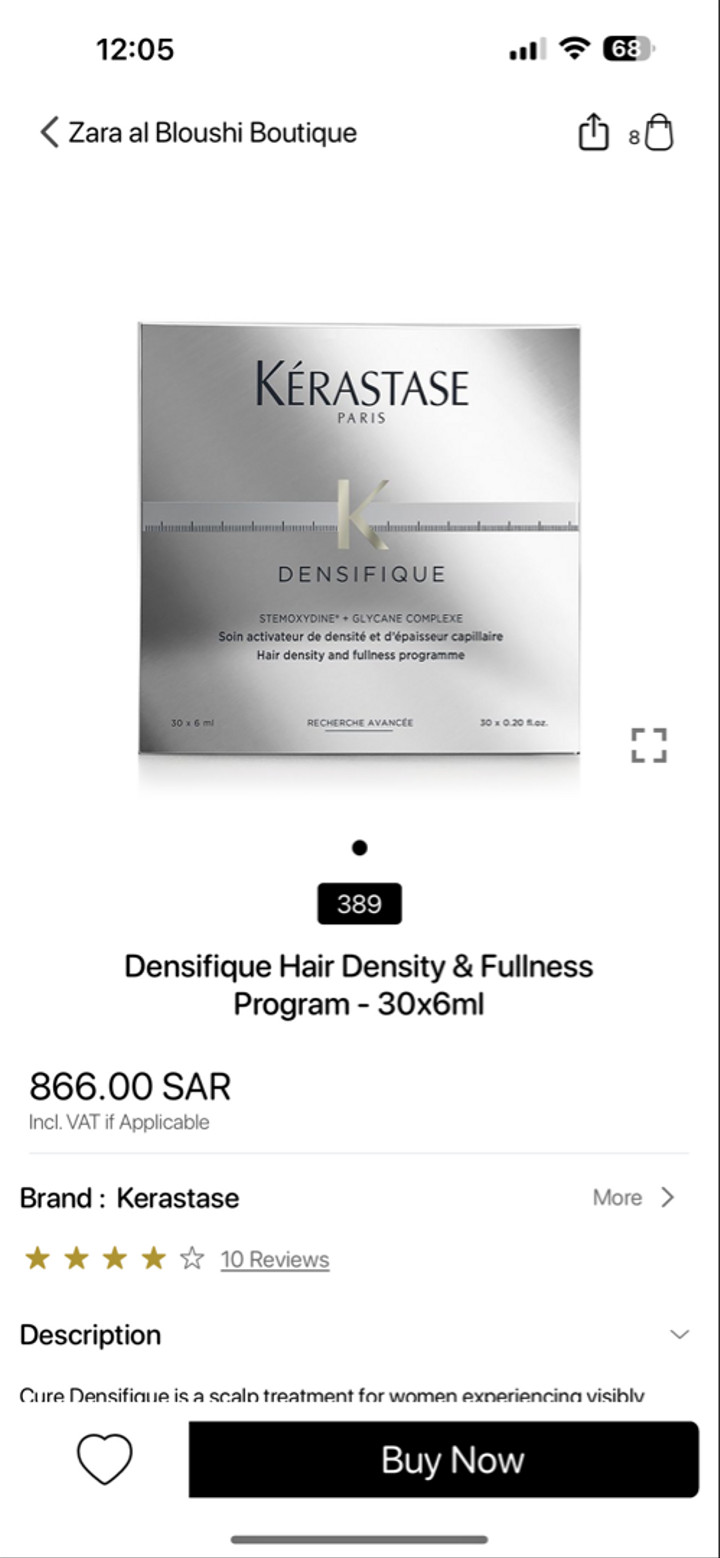View more from brand Kerastase
The image size is (720, 1558).
click(x=634, y=1197)
